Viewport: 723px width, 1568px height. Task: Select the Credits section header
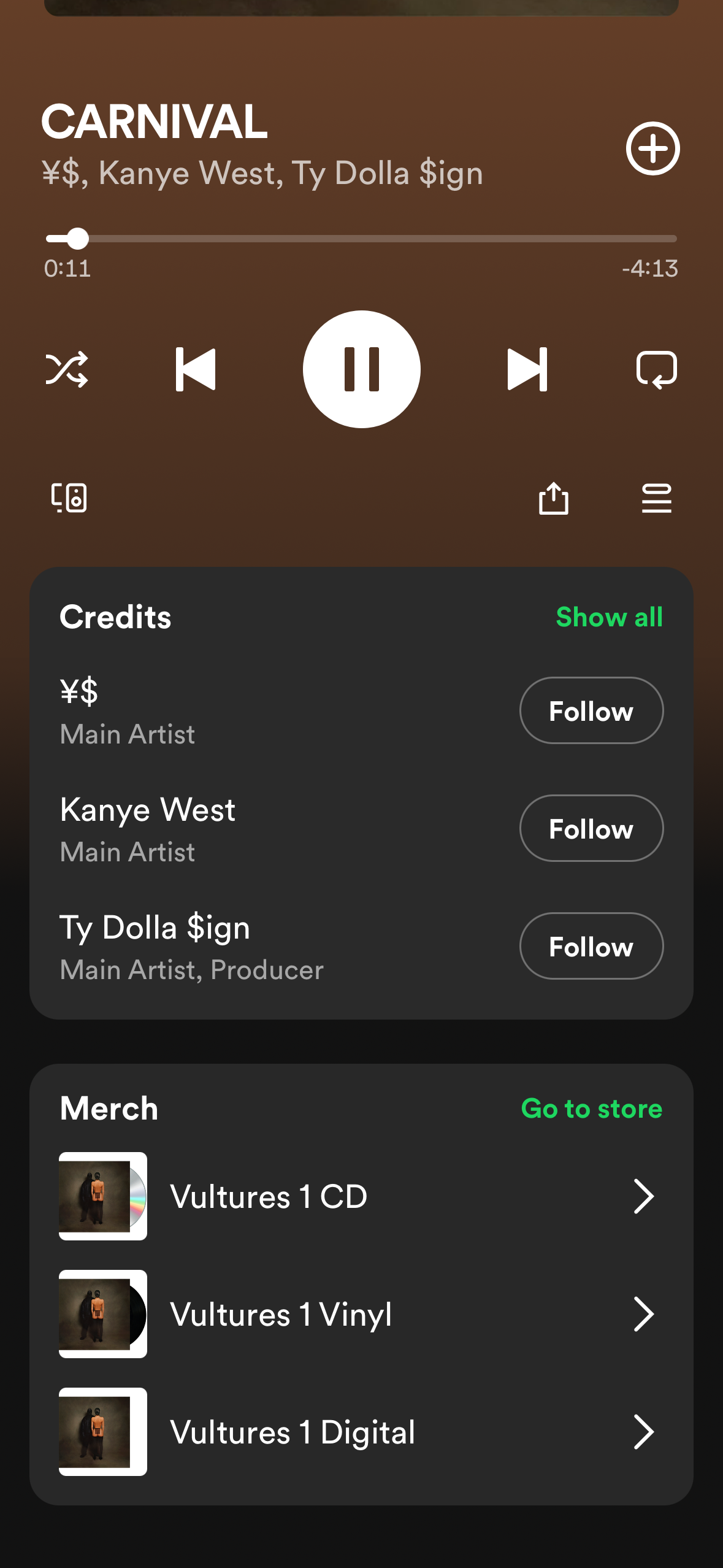click(115, 617)
